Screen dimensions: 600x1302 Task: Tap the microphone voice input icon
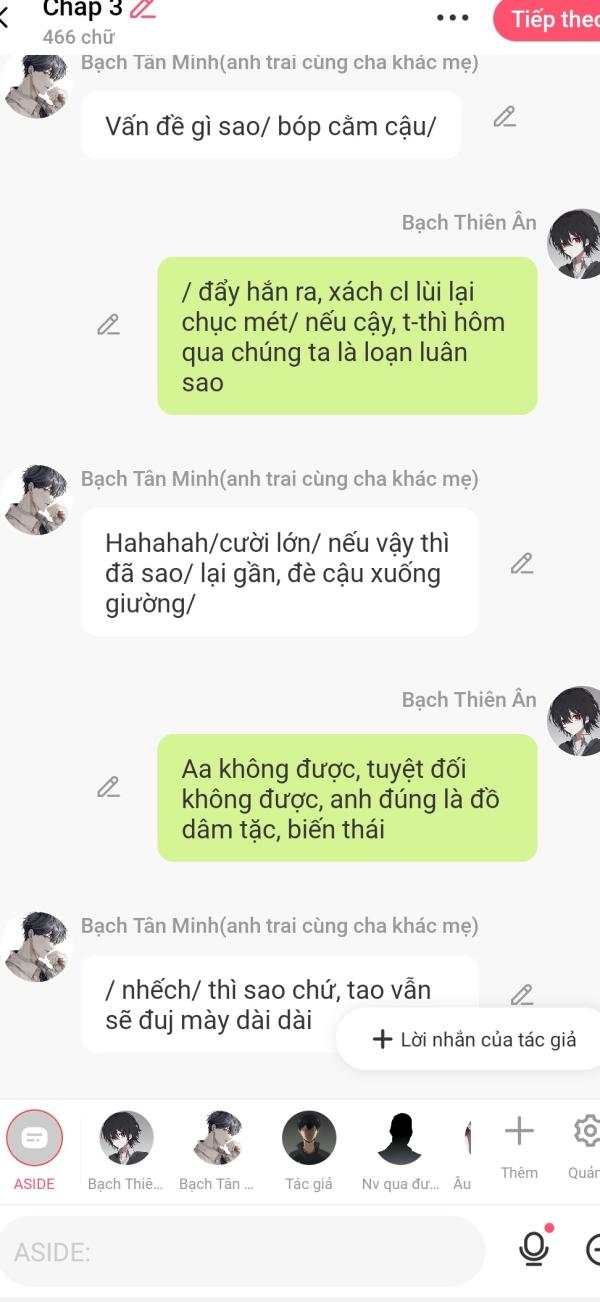coord(535,1247)
